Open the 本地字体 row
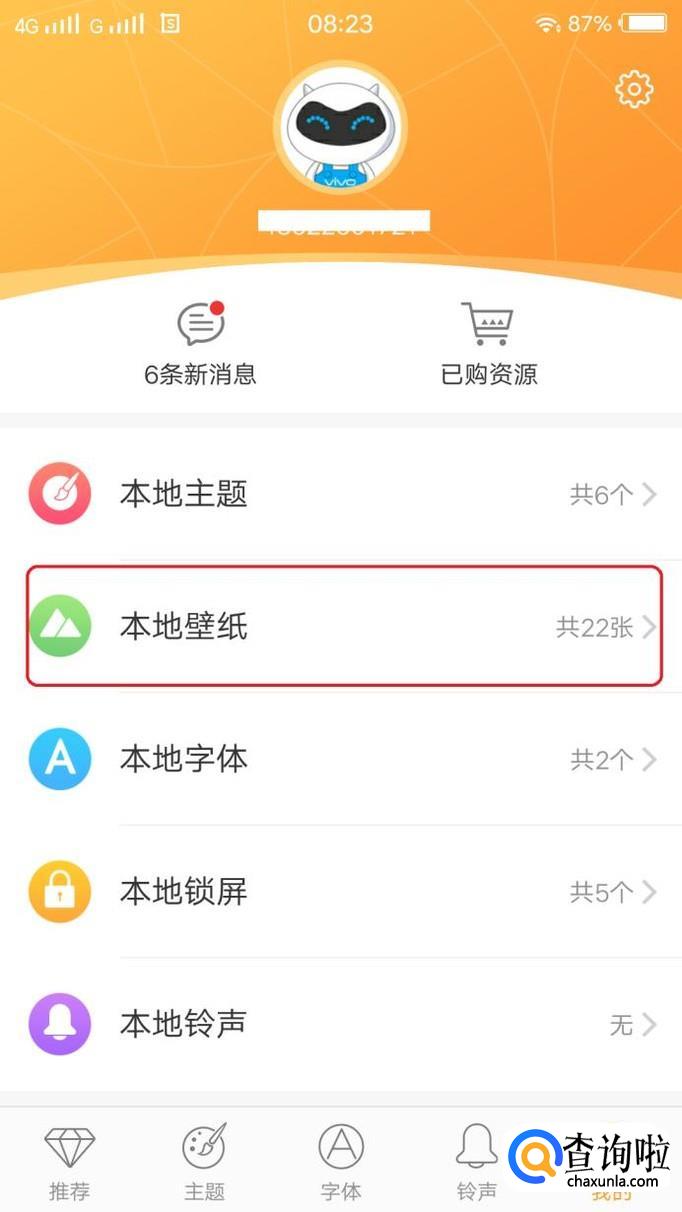The height and width of the screenshot is (1212, 682). (x=340, y=759)
